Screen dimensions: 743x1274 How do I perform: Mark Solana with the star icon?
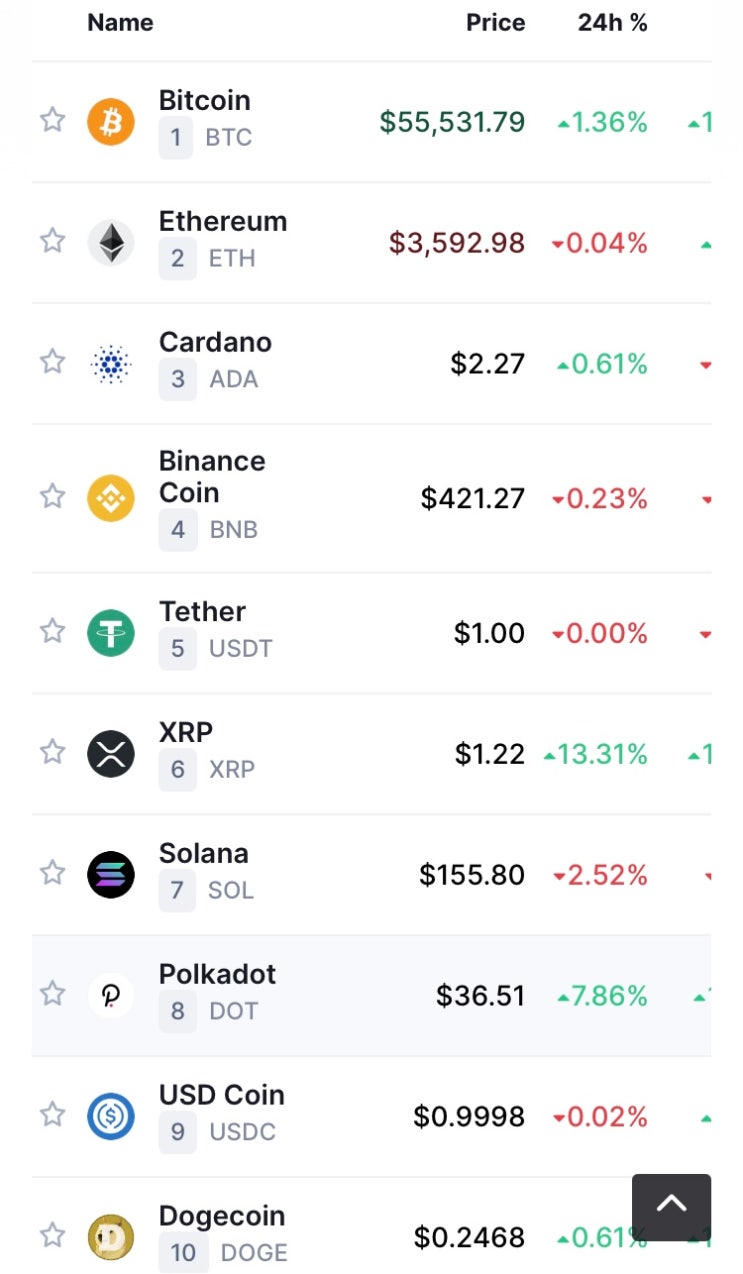(52, 873)
